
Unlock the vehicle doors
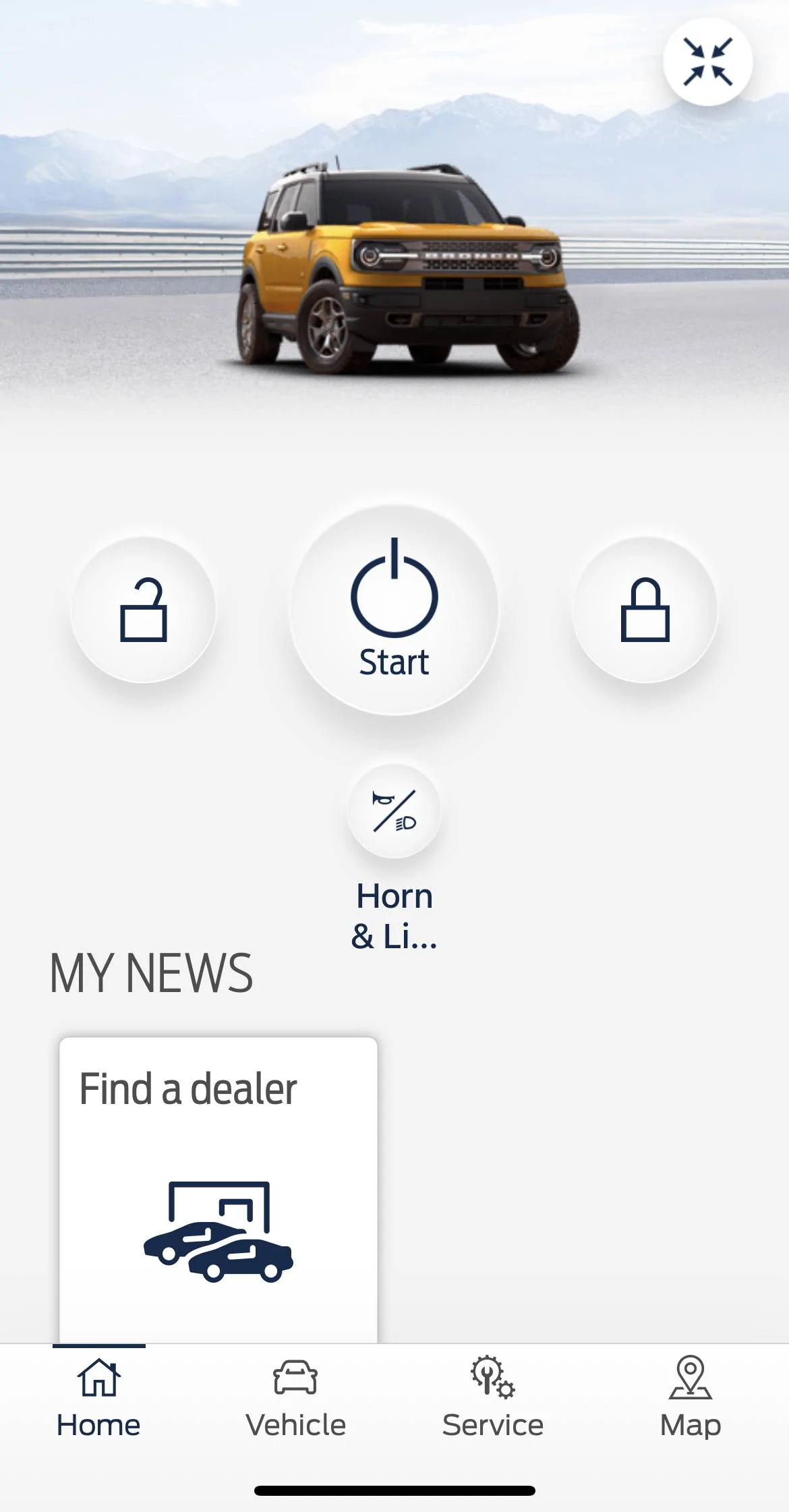tap(143, 610)
